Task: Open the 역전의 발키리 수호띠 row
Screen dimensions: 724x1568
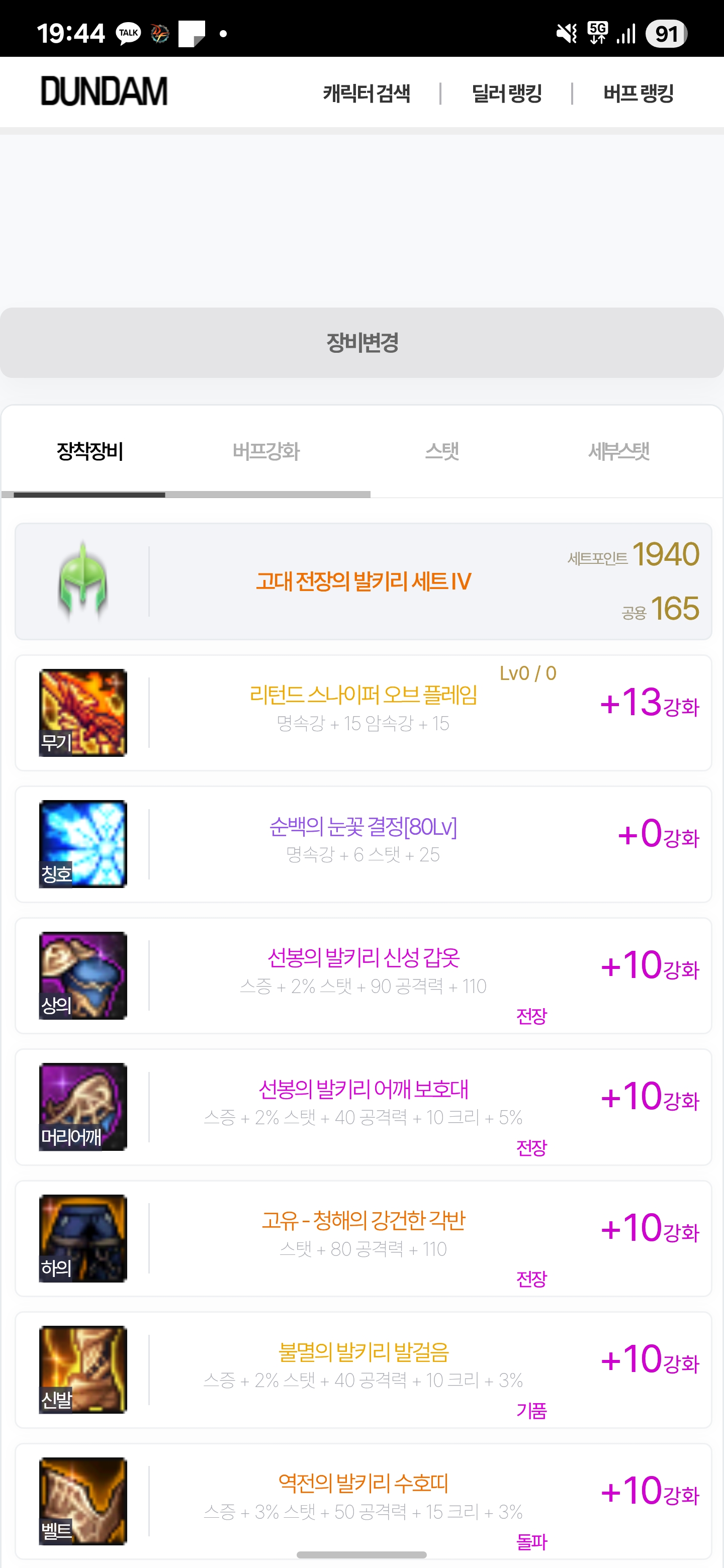Action: click(363, 1502)
